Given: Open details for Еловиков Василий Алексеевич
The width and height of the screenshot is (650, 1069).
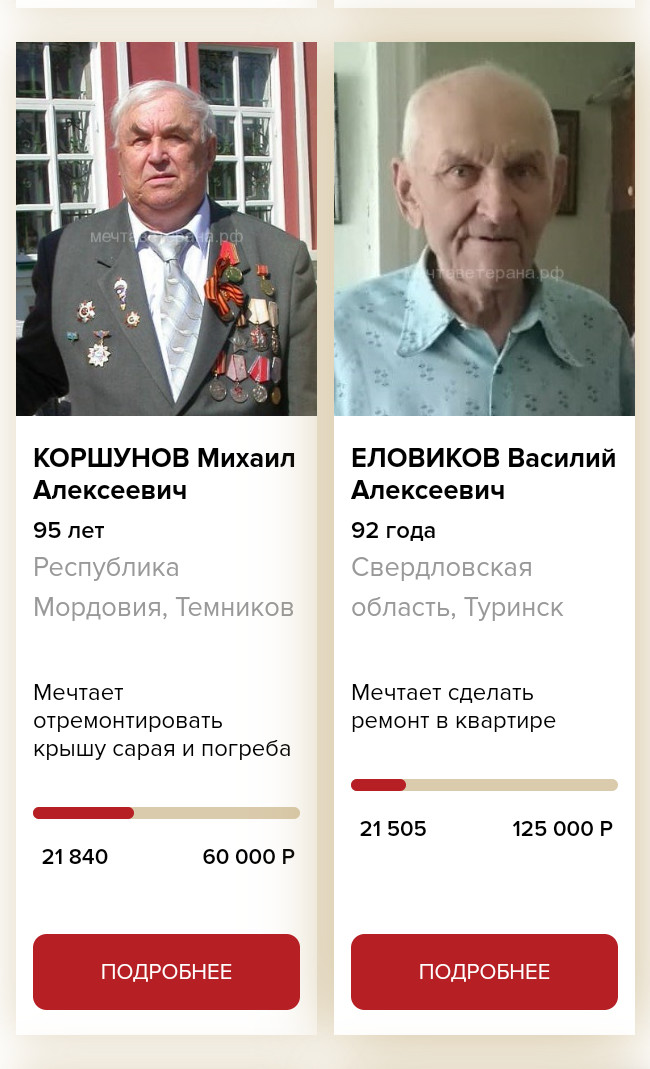Looking at the screenshot, I should coord(484,971).
